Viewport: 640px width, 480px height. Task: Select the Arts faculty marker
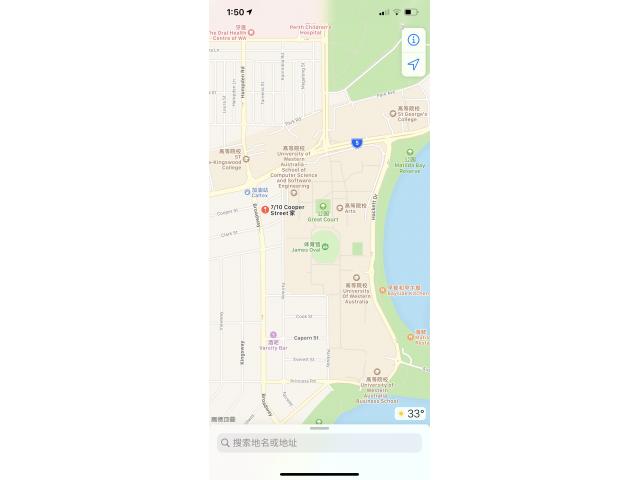pyautogui.click(x=340, y=208)
